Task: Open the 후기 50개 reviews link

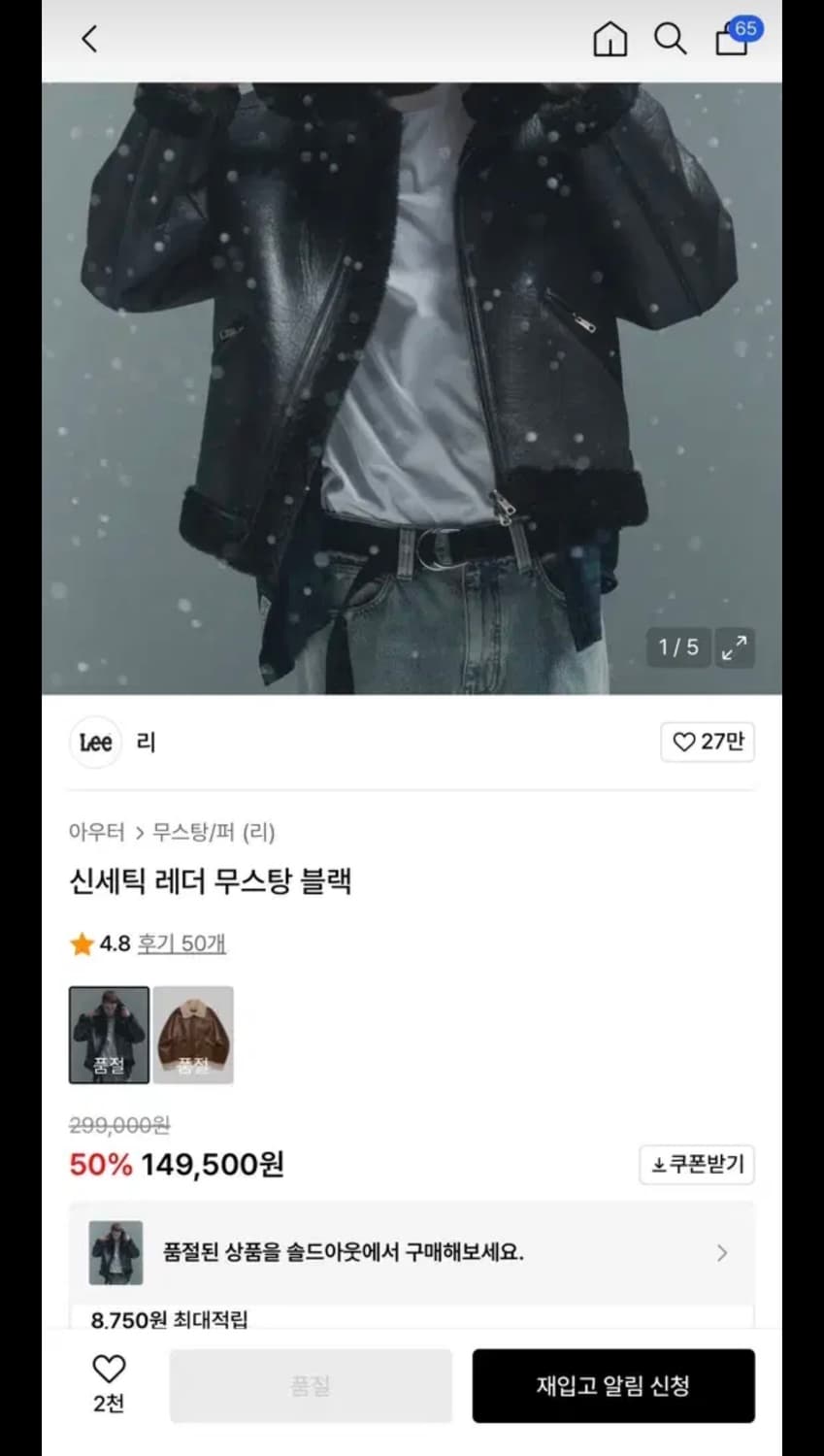Action: (181, 943)
